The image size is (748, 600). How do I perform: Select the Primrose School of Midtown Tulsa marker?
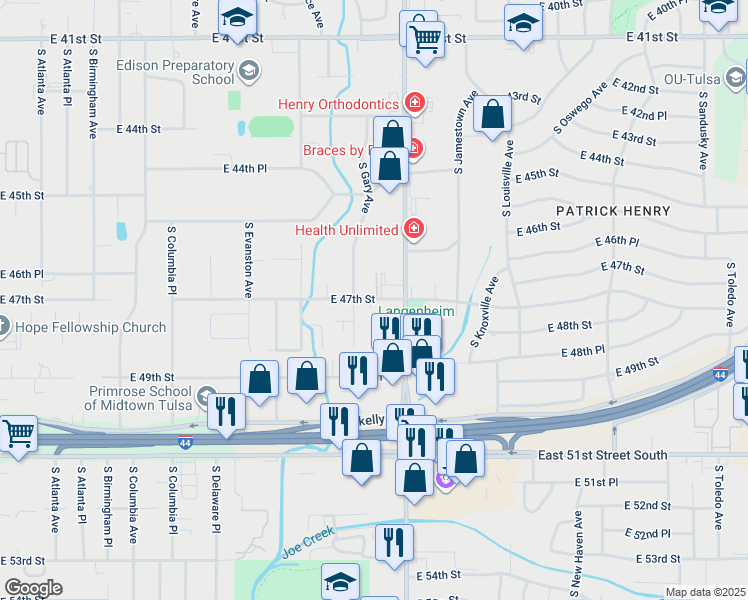click(207, 395)
